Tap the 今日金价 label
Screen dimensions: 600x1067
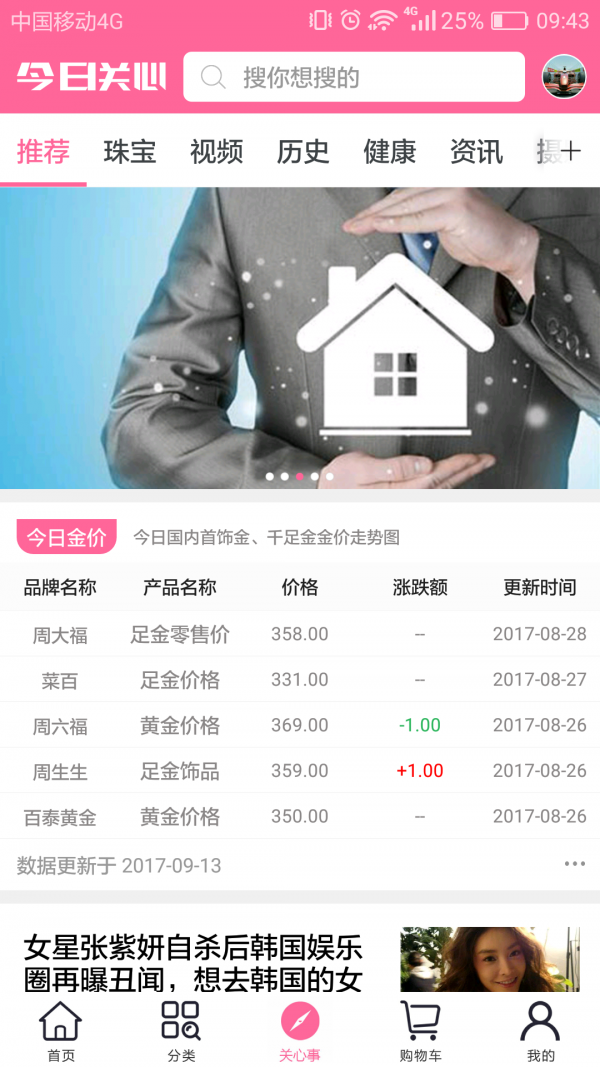(66, 537)
